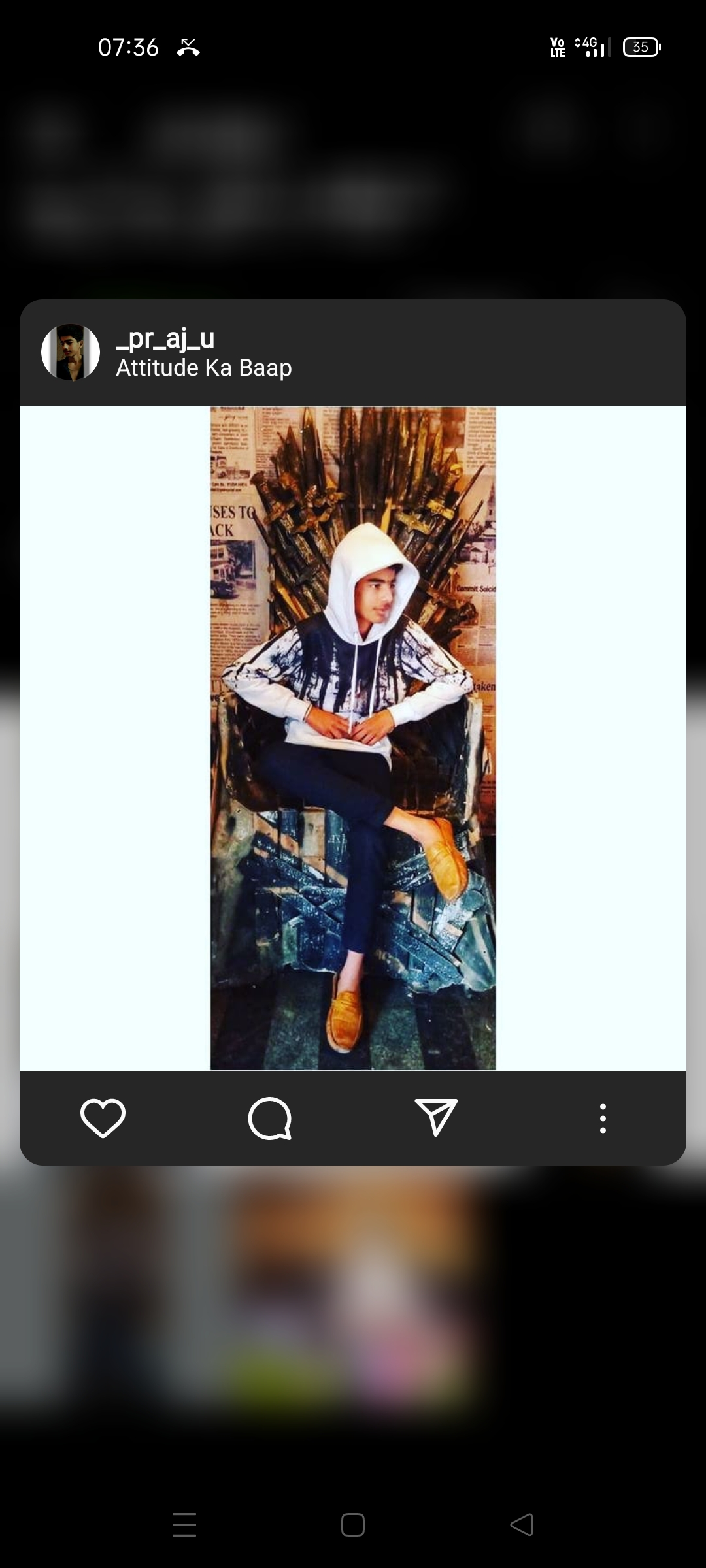Open comments on the post

click(270, 1118)
